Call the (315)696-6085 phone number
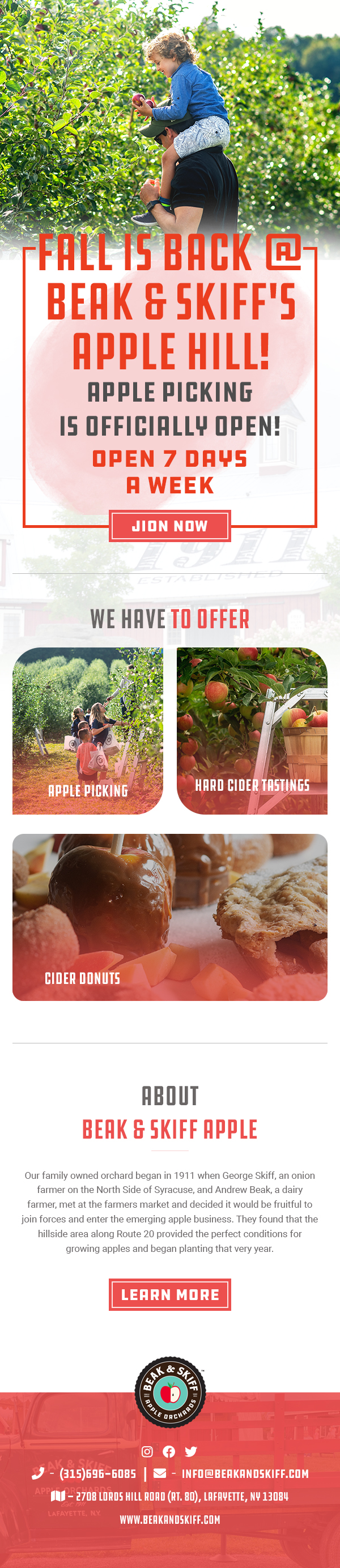Screen dimensions: 340x1568 [97, 1473]
